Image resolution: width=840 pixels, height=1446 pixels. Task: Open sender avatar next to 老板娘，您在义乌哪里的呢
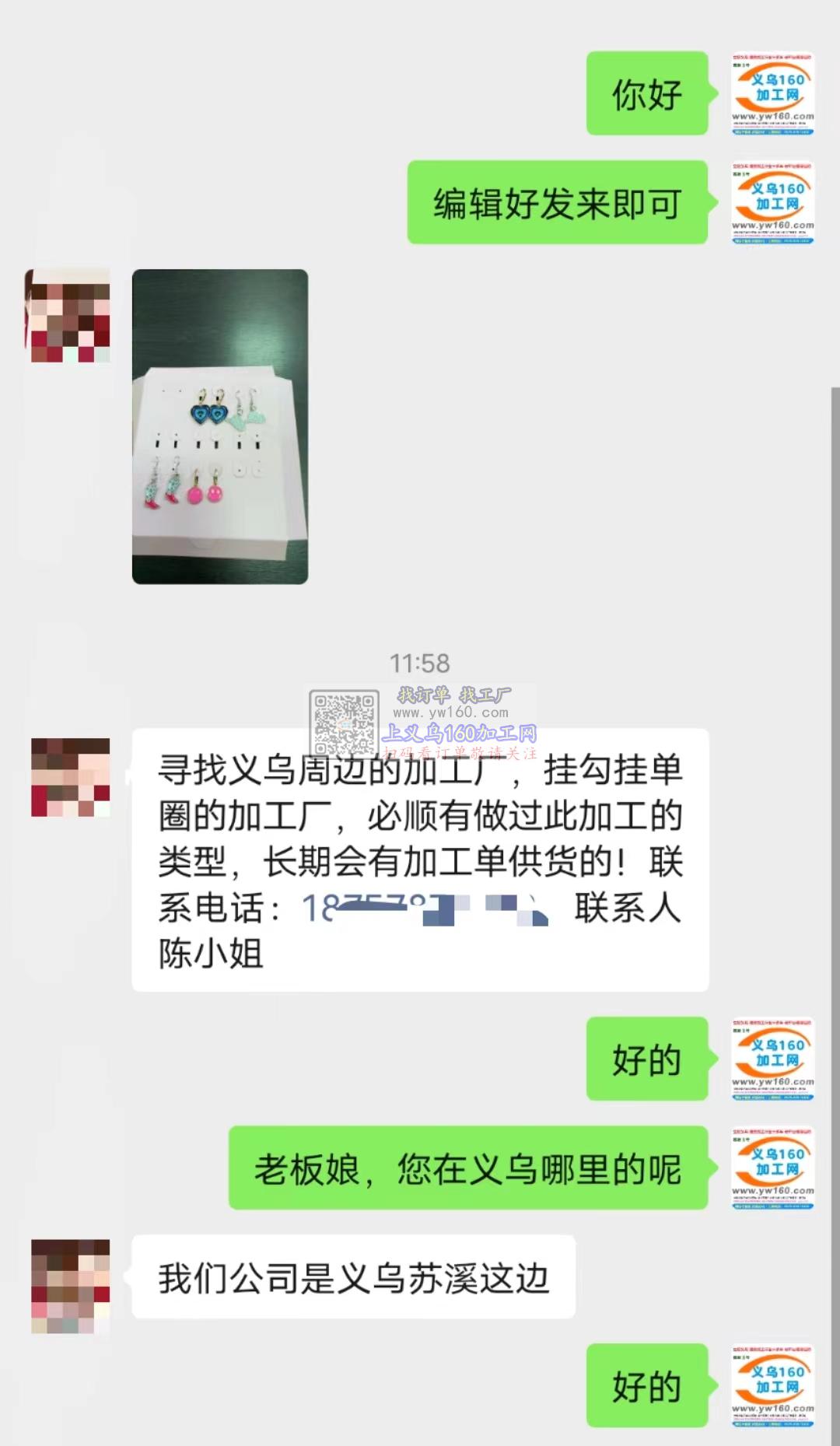pos(772,1168)
